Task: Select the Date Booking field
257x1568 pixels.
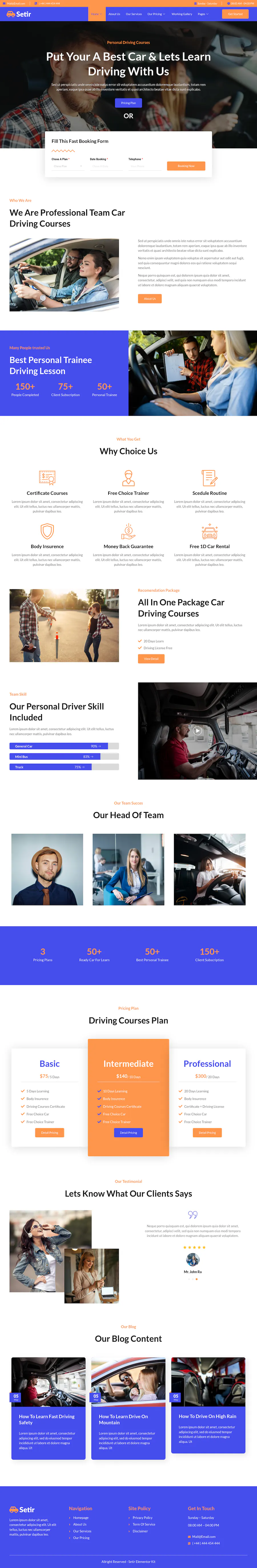Action: pyautogui.click(x=105, y=166)
